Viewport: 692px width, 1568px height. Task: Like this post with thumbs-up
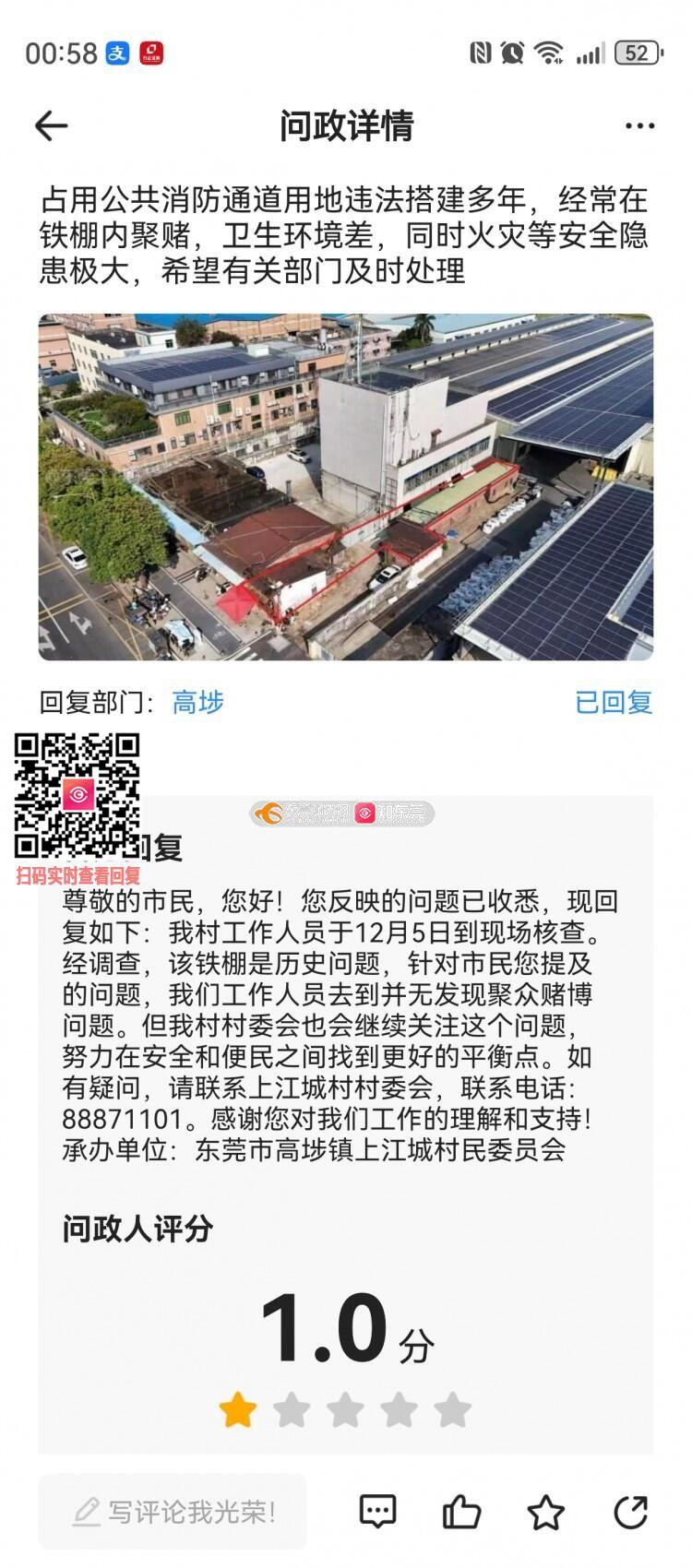pos(461,1512)
